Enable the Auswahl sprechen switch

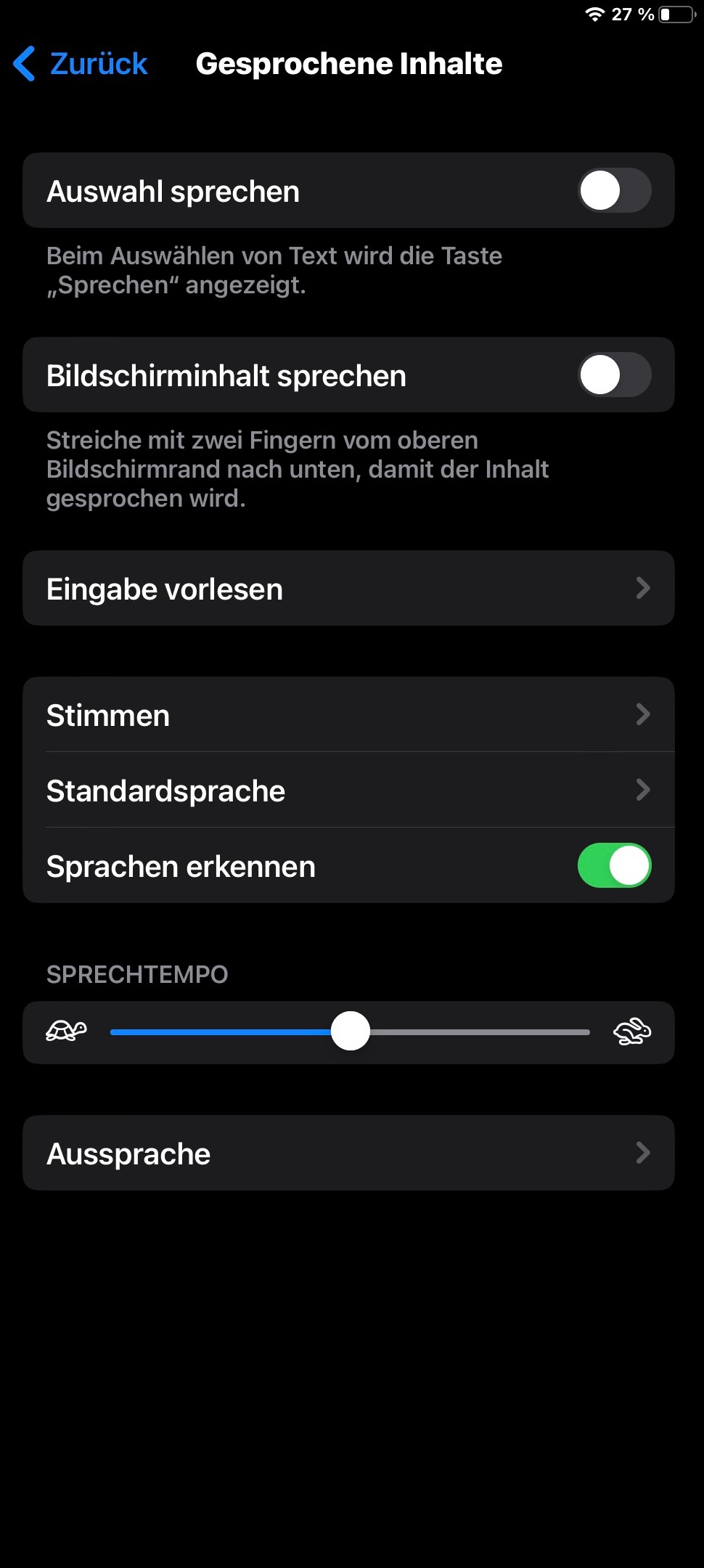[614, 191]
